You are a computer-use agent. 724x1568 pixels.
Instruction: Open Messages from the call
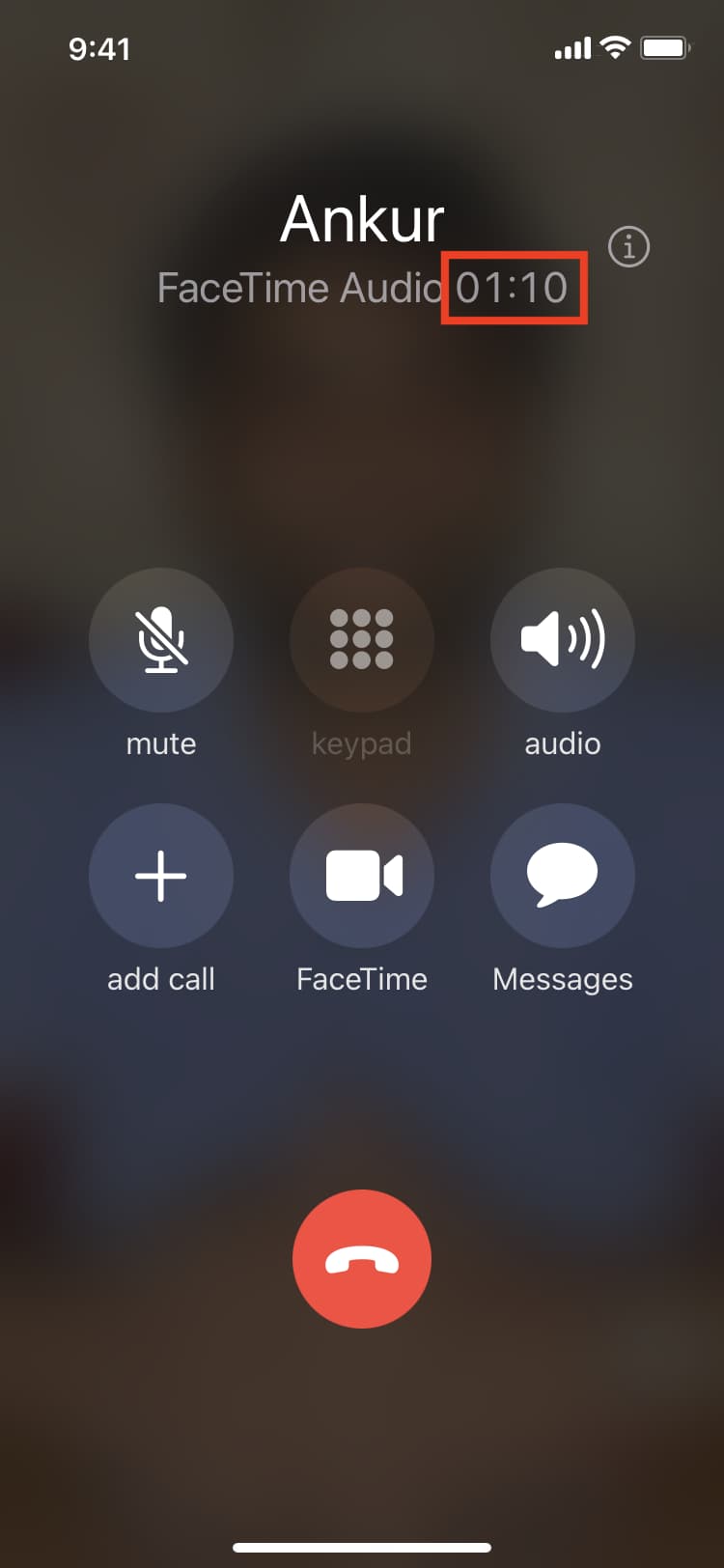coord(563,876)
